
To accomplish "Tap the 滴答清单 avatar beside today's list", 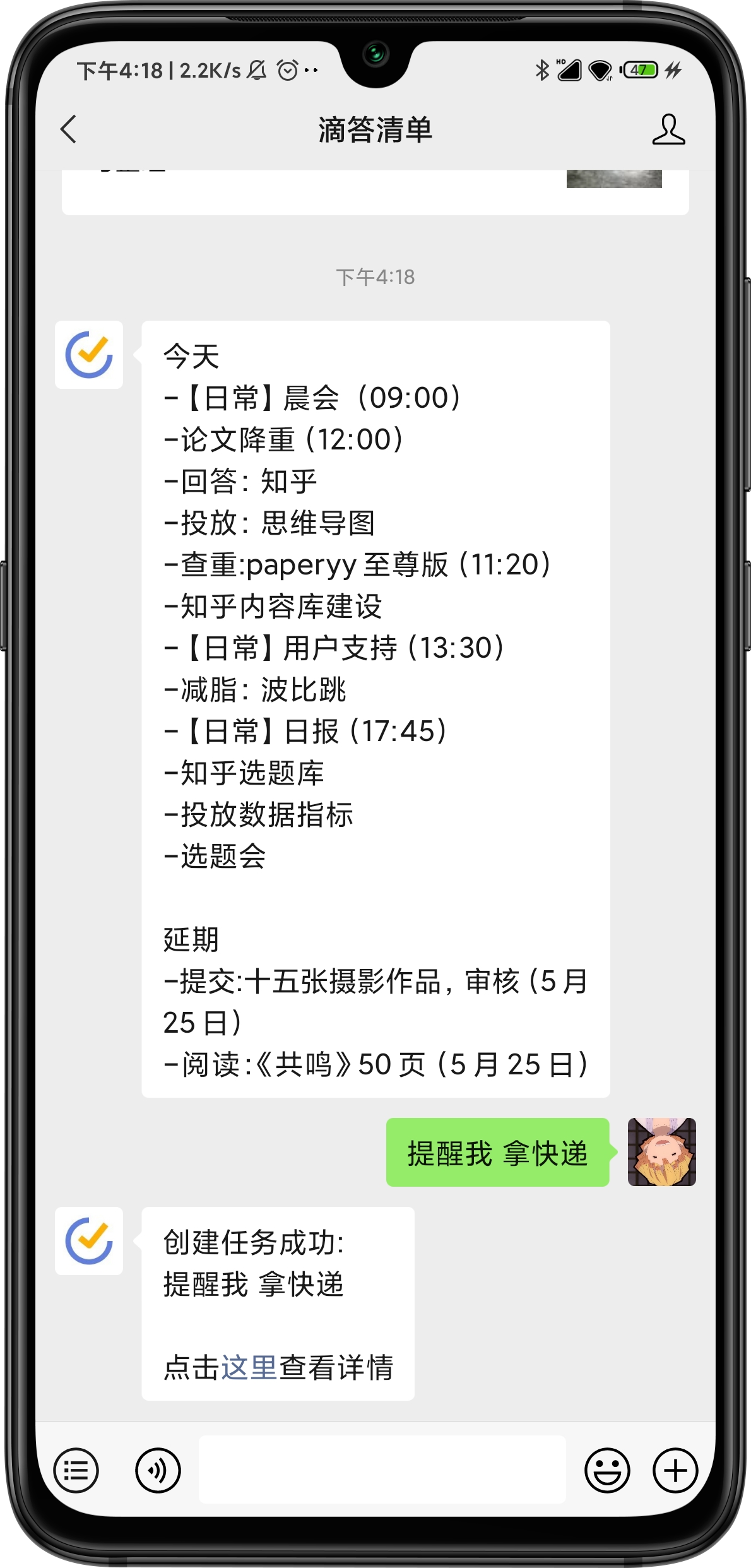I will [89, 355].
